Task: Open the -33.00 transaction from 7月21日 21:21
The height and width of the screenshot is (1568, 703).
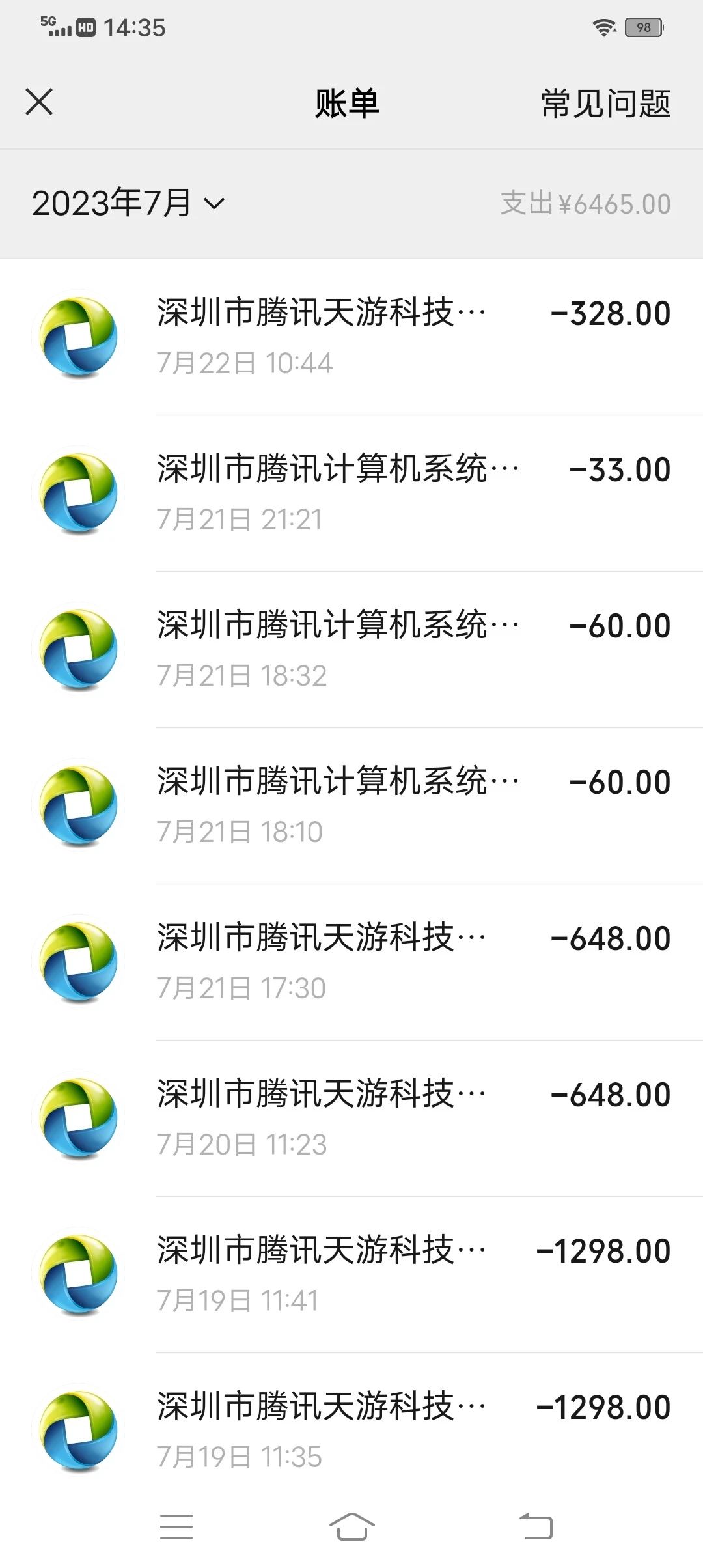Action: (x=351, y=494)
